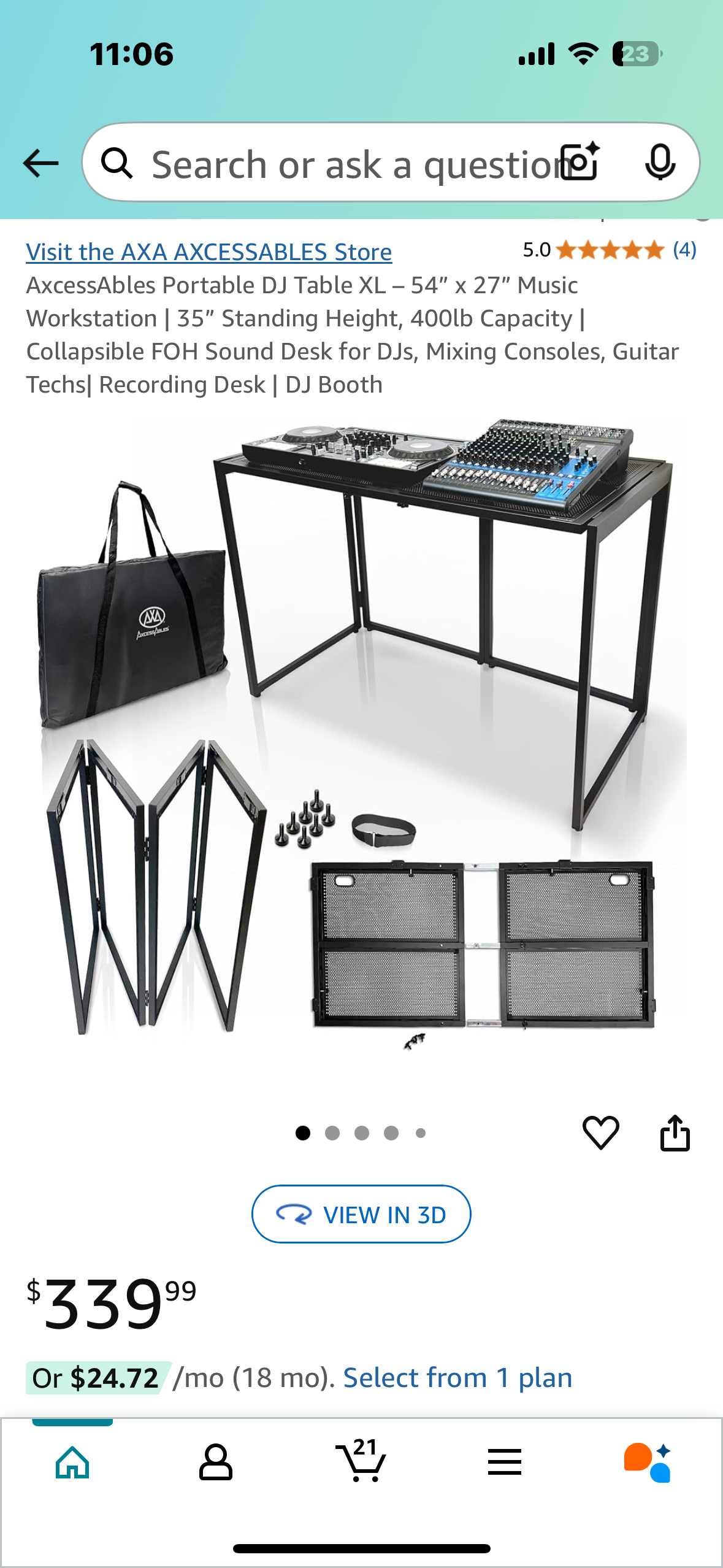Open the hamburger menu tab
The width and height of the screenshot is (723, 1568).
pos(505,1462)
